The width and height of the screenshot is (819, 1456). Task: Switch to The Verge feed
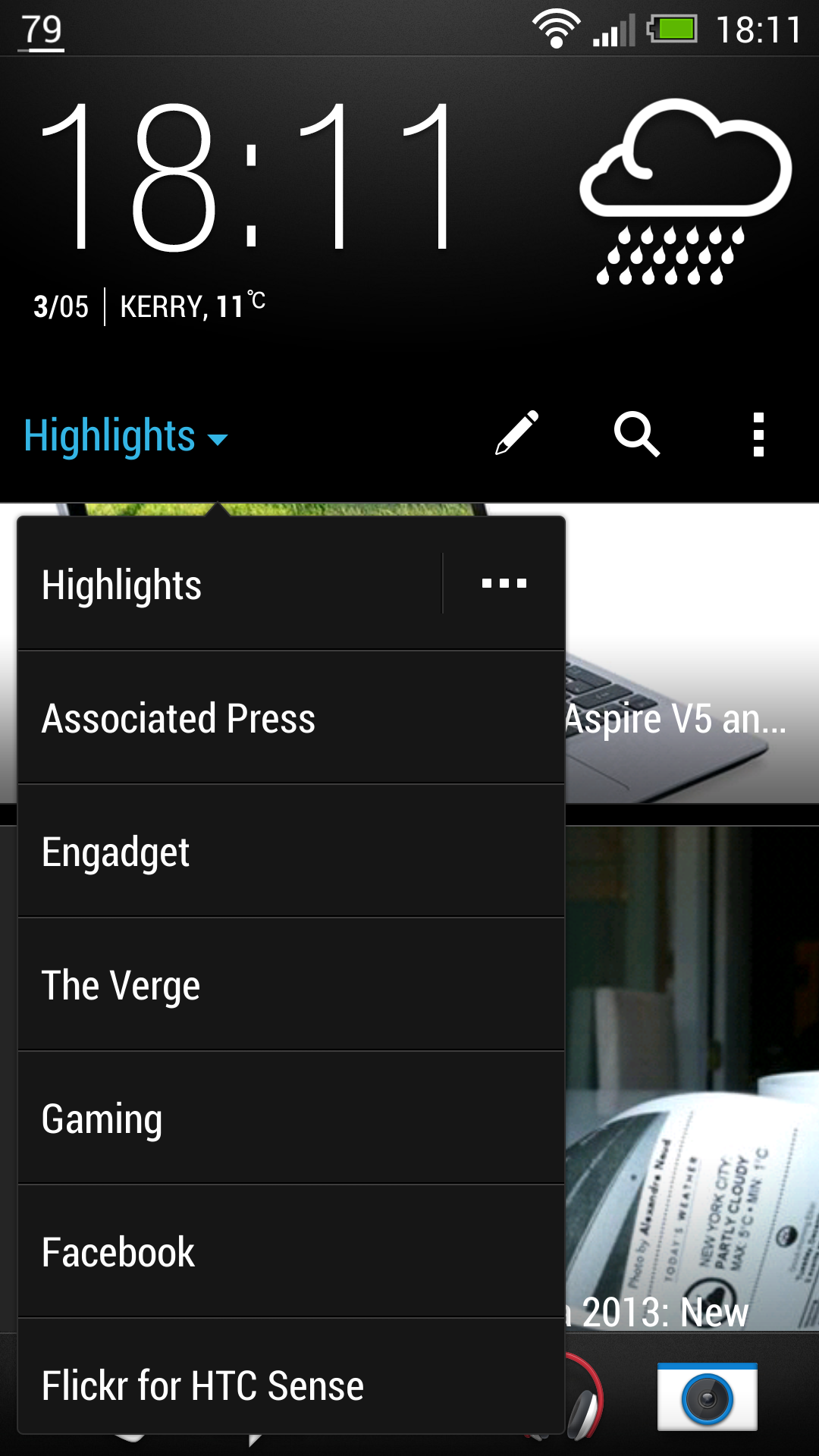click(x=290, y=985)
